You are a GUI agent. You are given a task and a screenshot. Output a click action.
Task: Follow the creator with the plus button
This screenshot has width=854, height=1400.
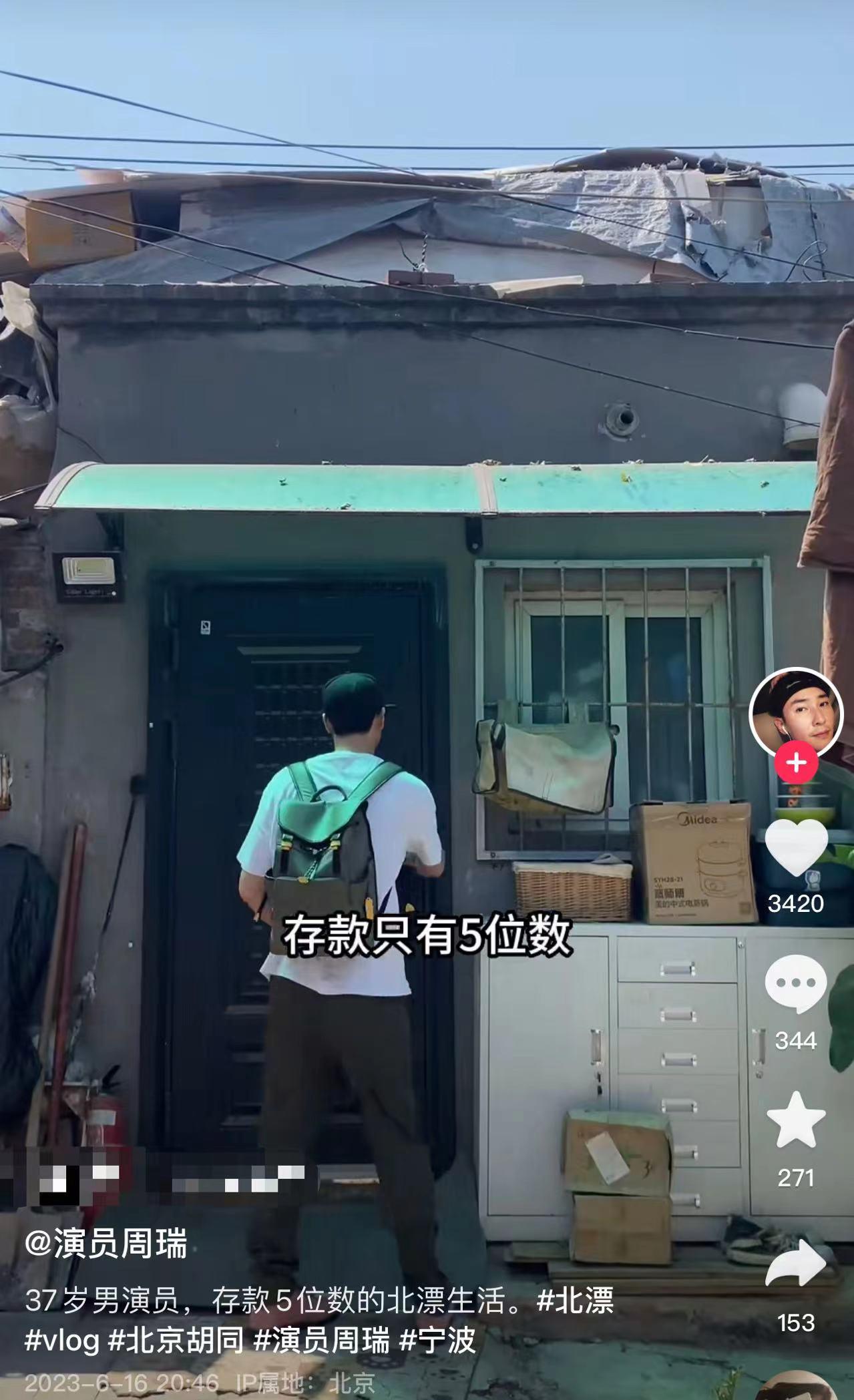[795, 763]
